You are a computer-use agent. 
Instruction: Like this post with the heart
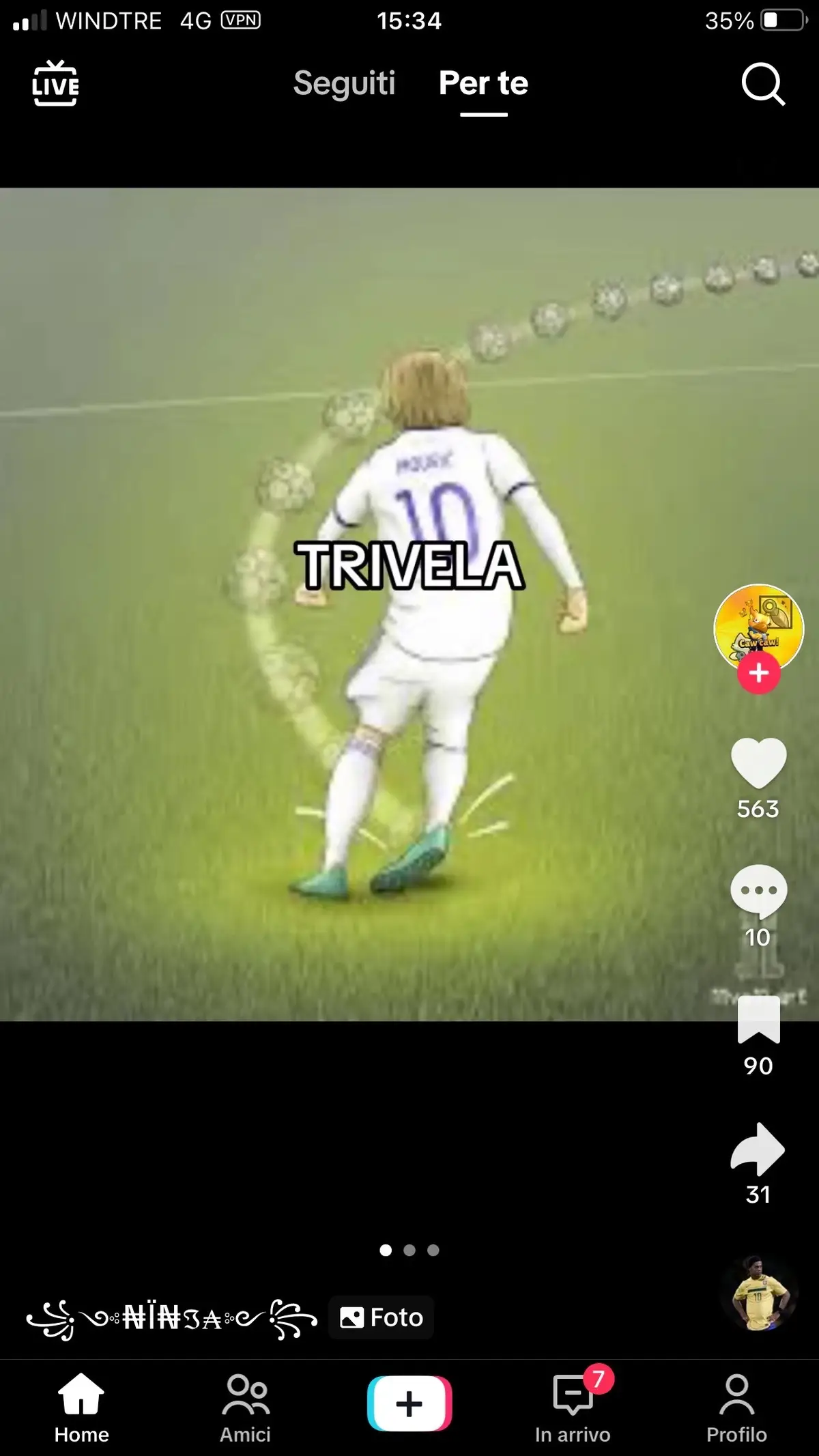click(x=758, y=763)
